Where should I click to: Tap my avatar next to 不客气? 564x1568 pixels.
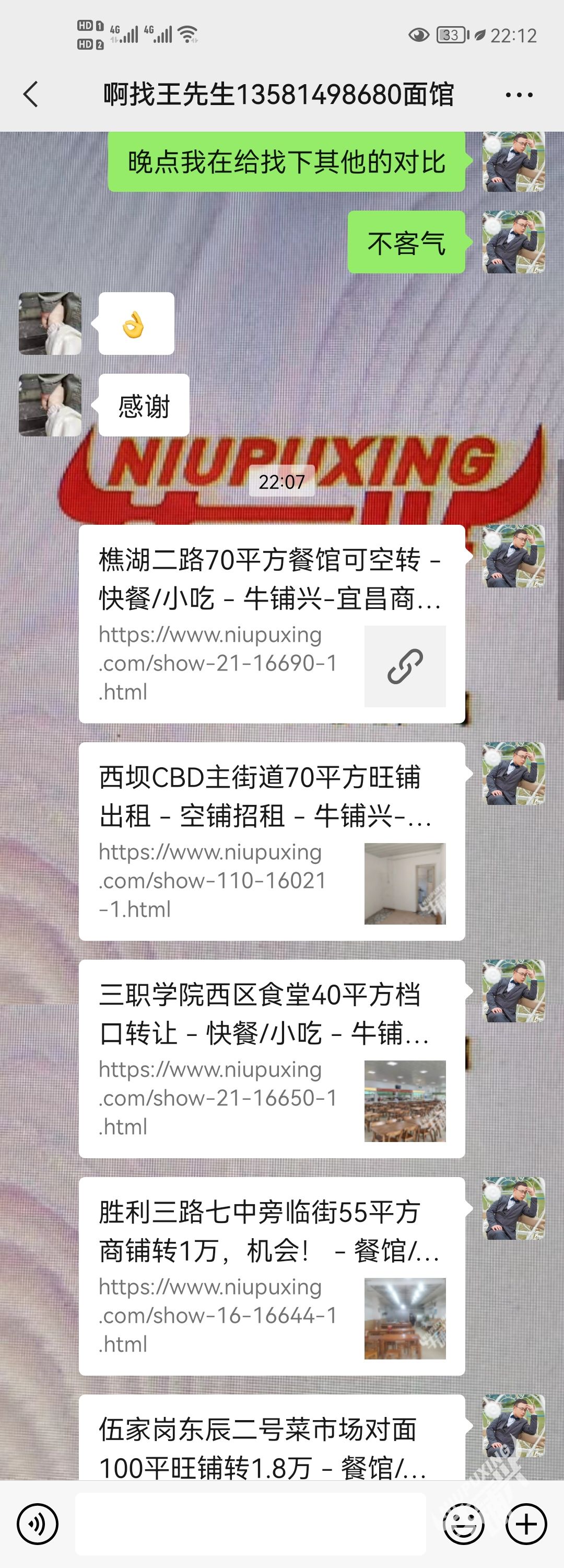click(x=513, y=243)
